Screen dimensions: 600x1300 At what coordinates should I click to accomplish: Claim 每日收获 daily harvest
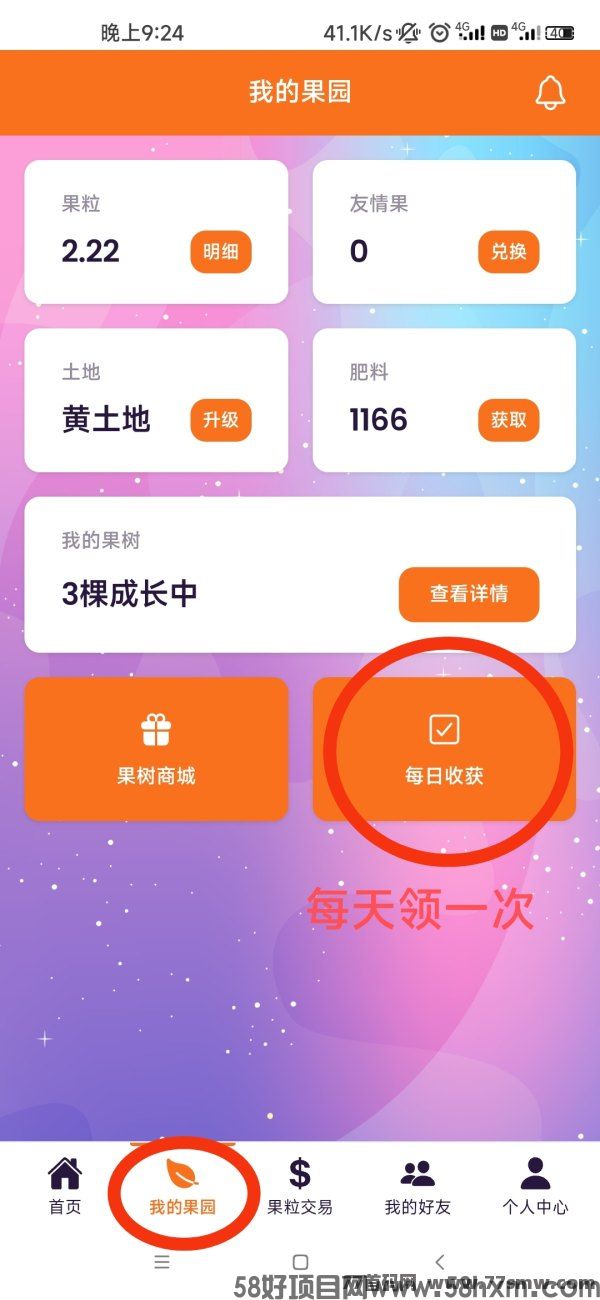(x=444, y=749)
